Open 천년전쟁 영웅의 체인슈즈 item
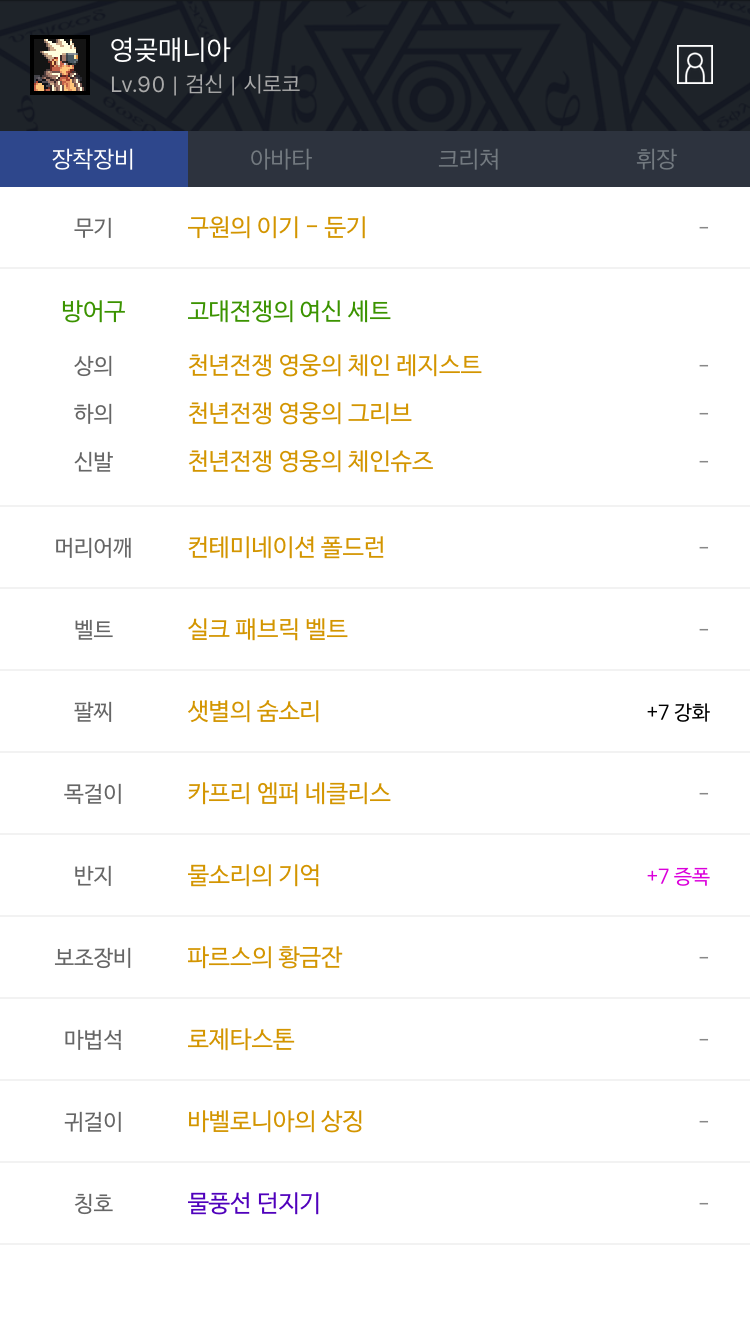The height and width of the screenshot is (1334, 750). pos(310,461)
